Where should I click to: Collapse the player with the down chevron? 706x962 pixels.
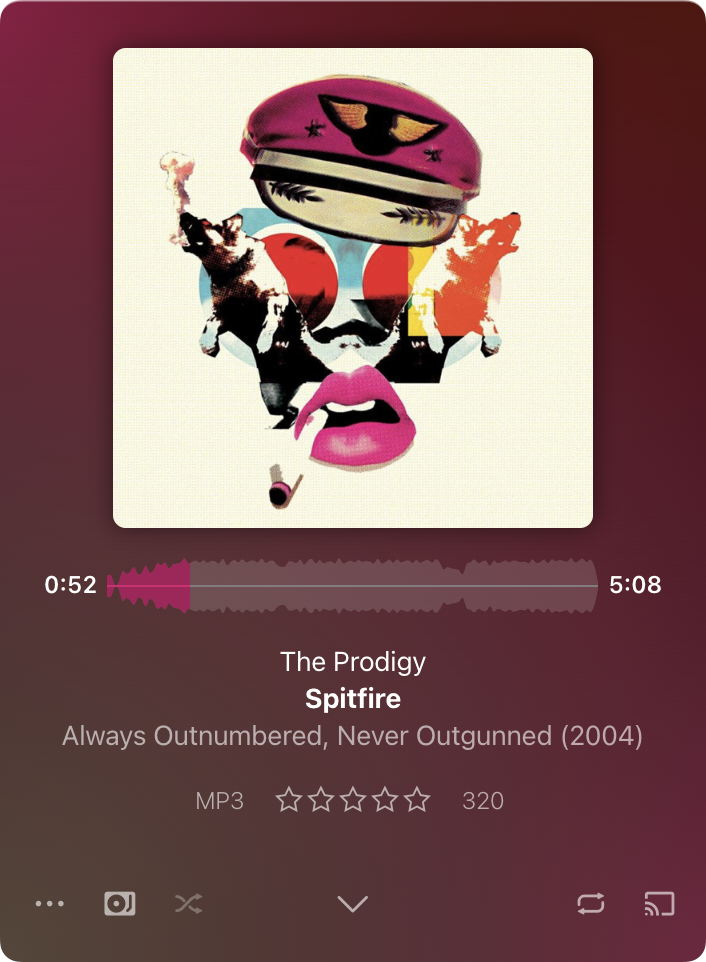click(353, 904)
